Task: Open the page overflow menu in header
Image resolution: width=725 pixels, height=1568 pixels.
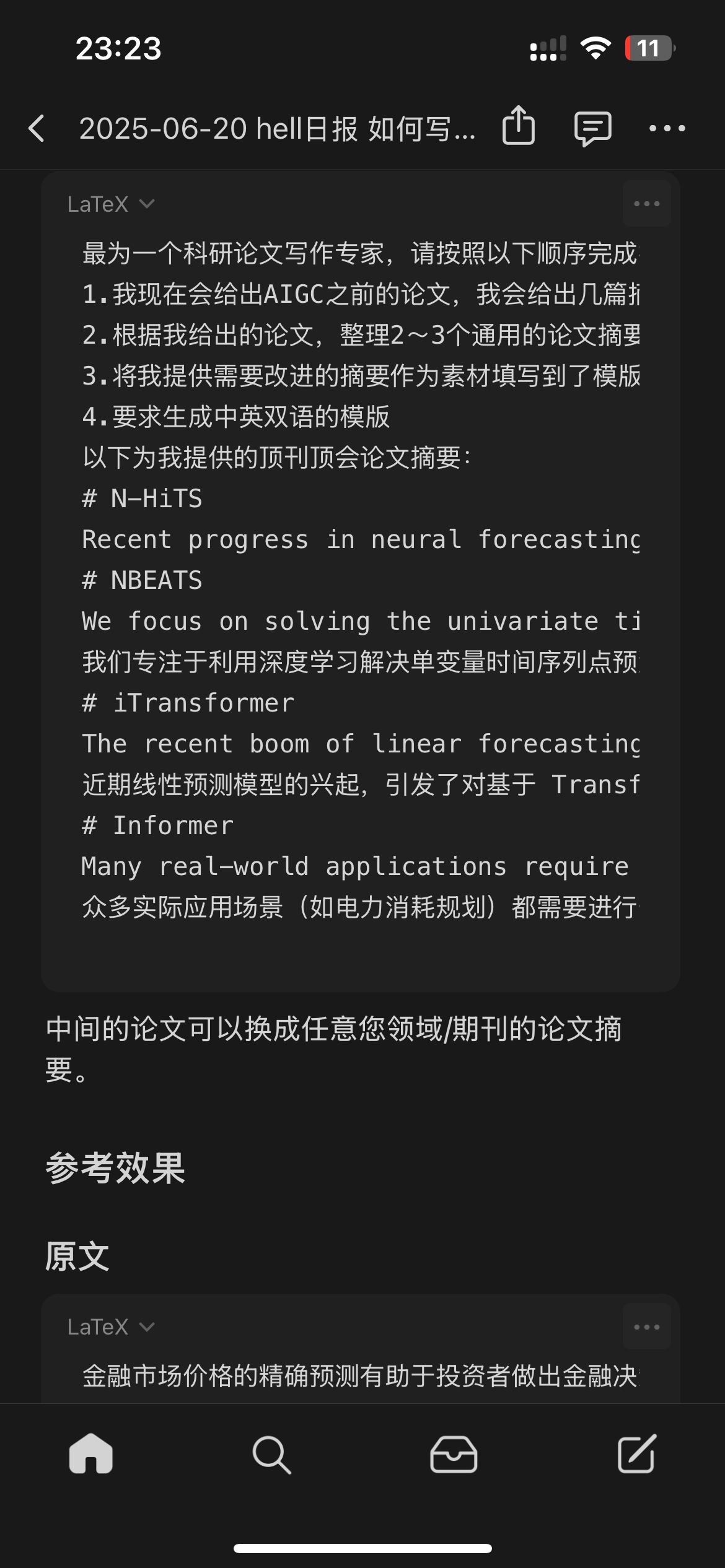Action: 667,128
